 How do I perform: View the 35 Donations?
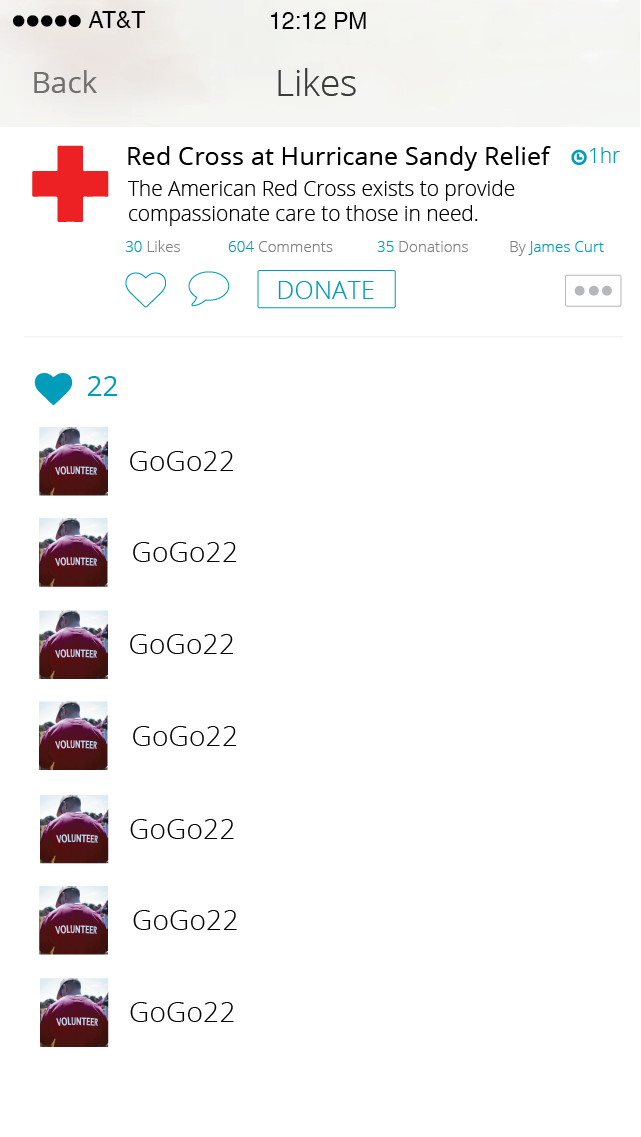click(x=422, y=247)
